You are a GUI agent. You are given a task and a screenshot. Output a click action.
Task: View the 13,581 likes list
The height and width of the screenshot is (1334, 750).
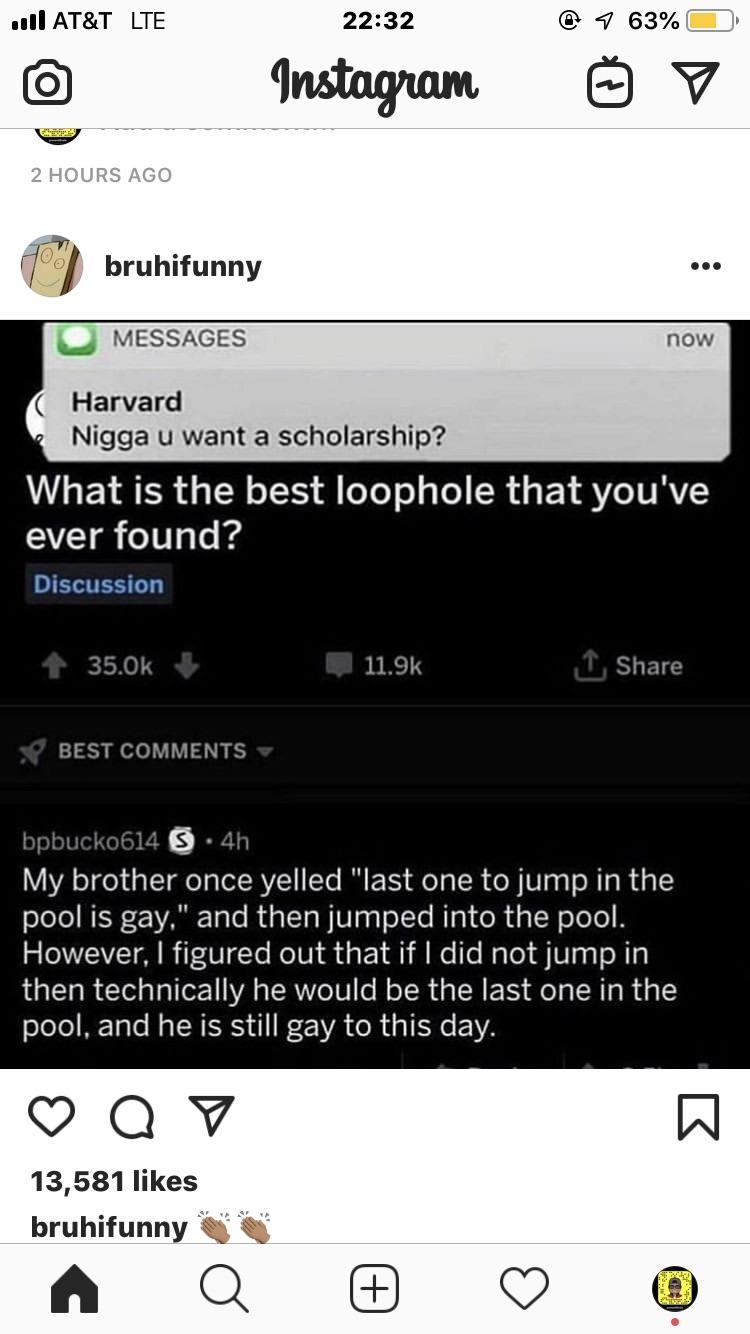114,1181
